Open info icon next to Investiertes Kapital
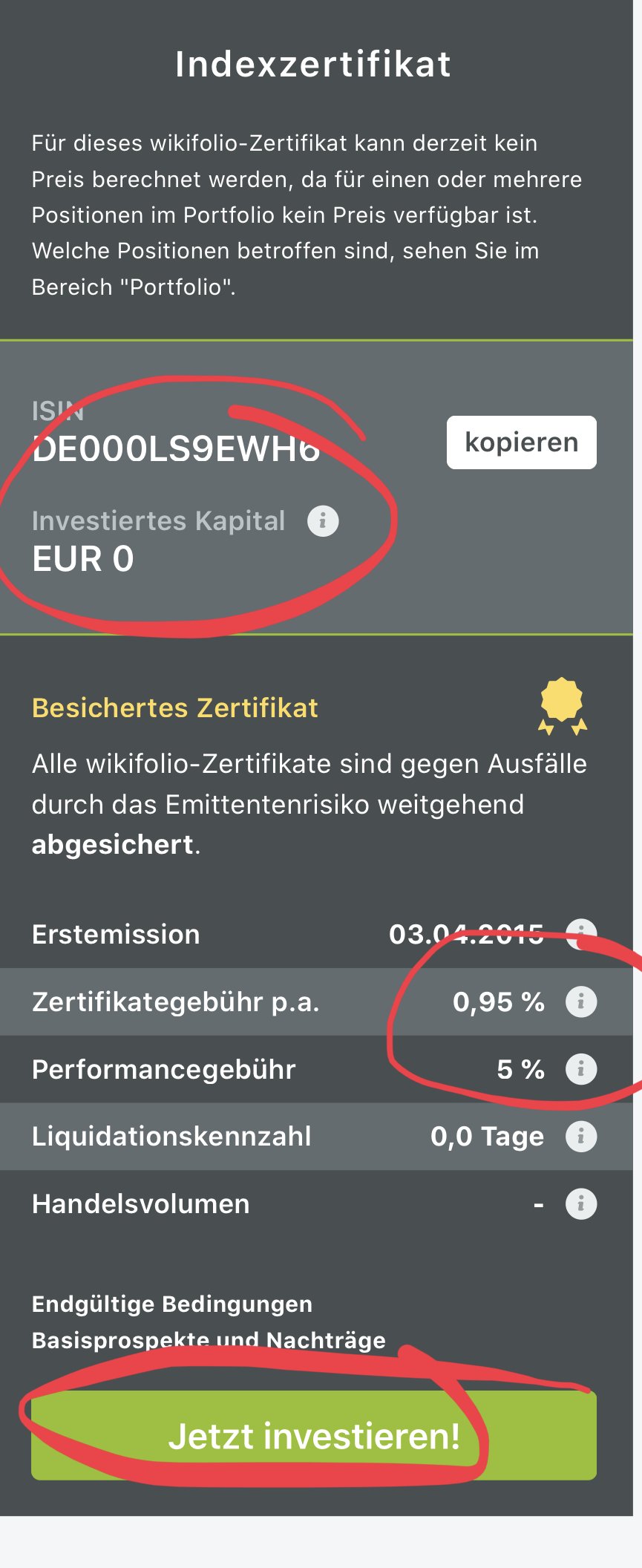Viewport: 642px width, 1568px height. (323, 520)
